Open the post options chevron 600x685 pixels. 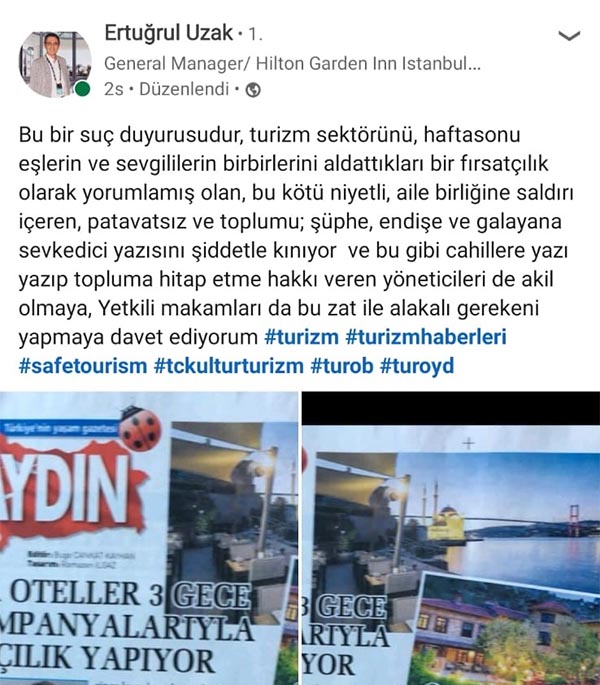pos(568,37)
